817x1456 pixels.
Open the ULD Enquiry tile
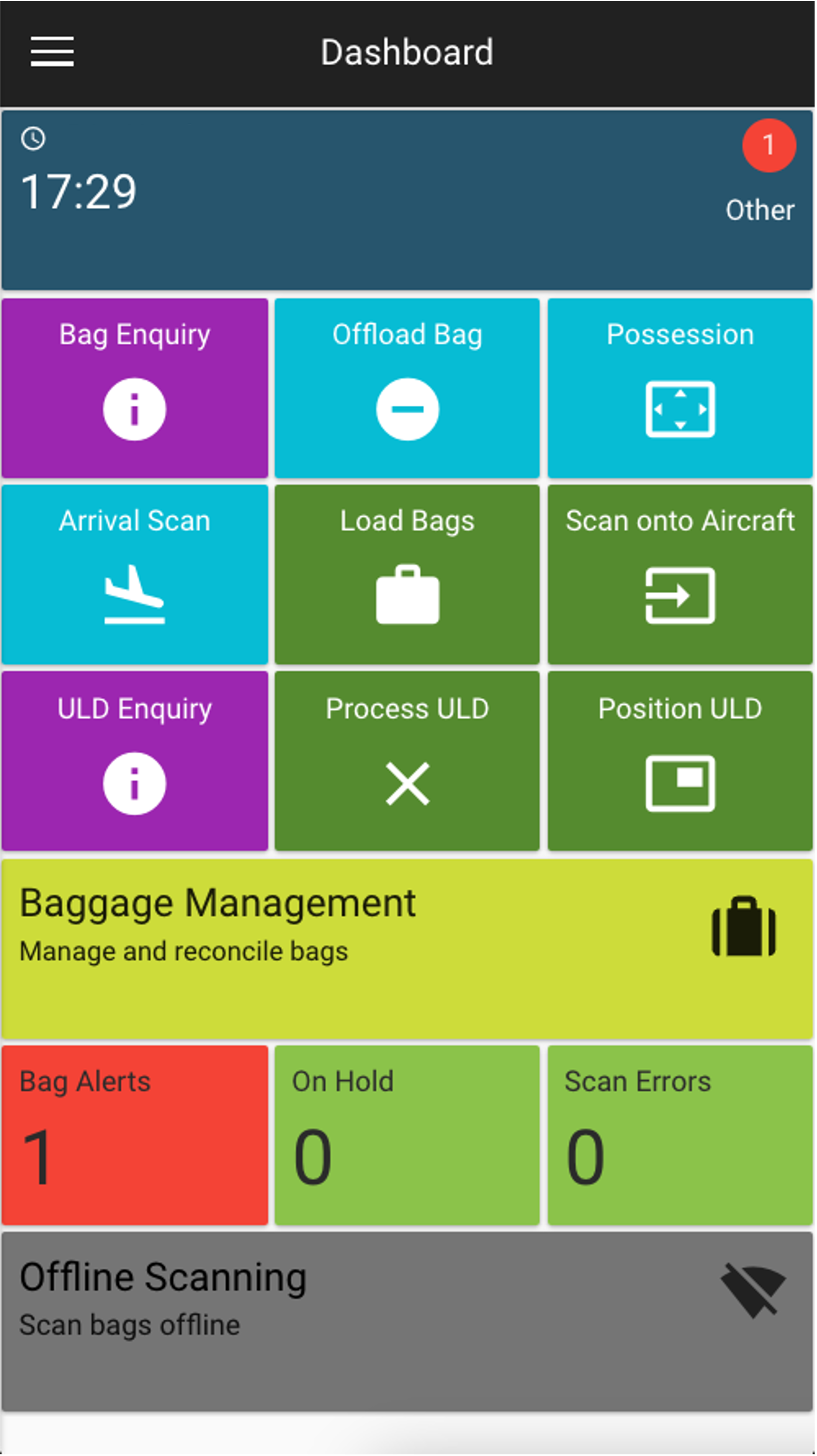coord(135,761)
